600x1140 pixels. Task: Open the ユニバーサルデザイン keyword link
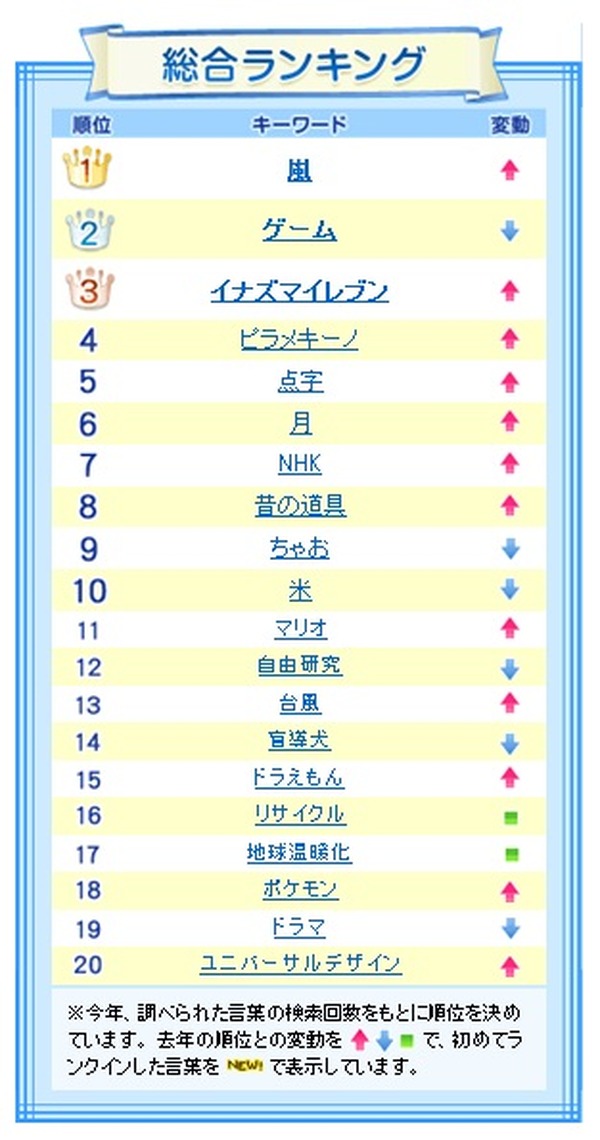[x=300, y=965]
